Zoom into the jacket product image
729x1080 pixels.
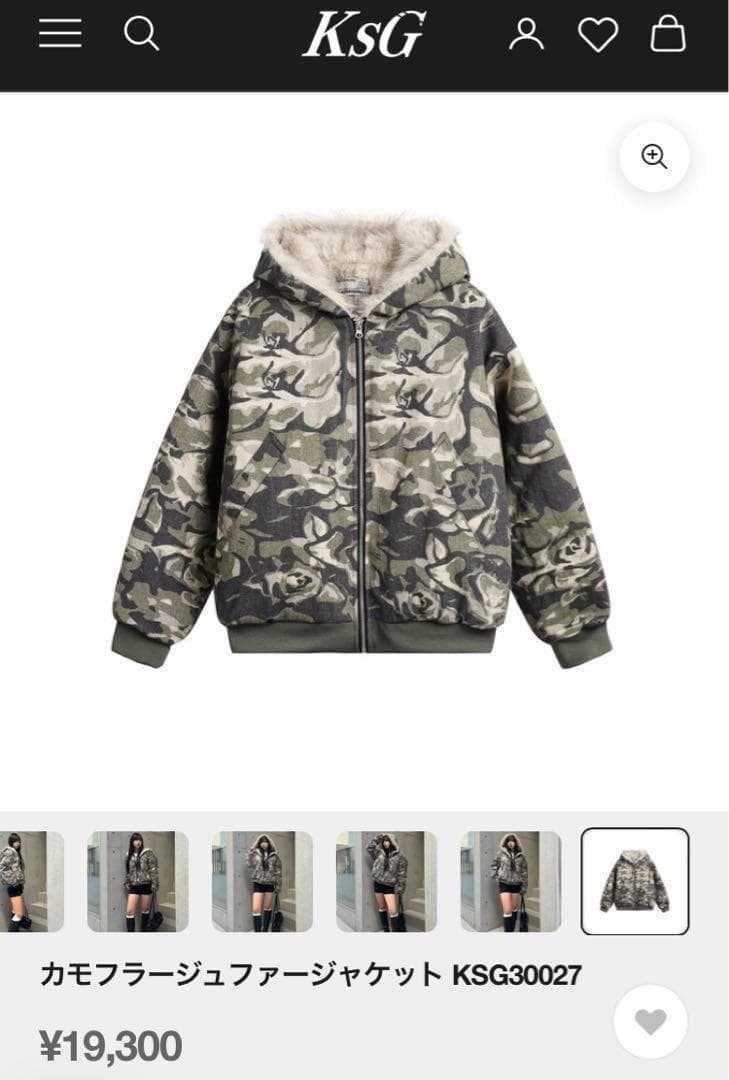(x=654, y=157)
